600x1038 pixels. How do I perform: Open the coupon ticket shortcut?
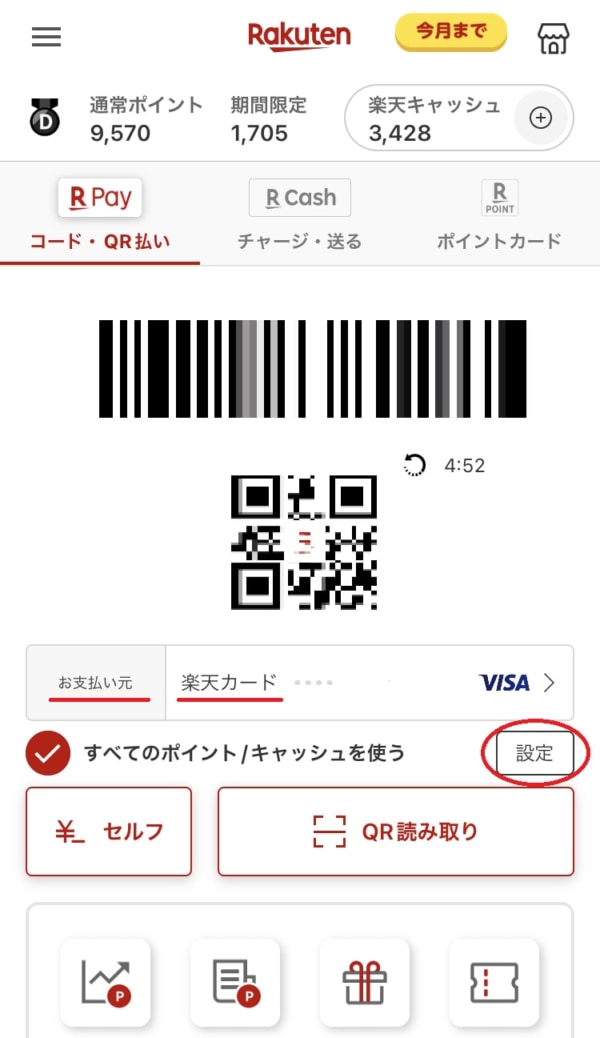[x=494, y=982]
